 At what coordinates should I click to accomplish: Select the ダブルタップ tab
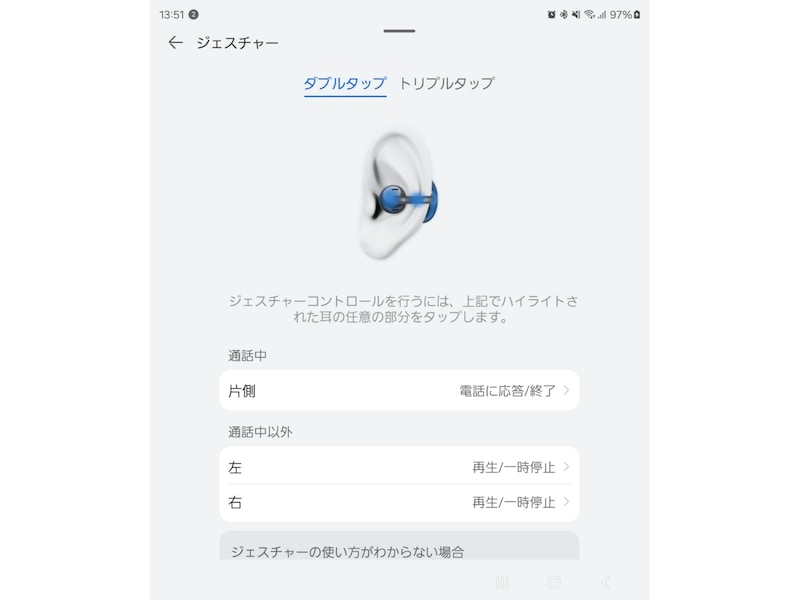pyautogui.click(x=345, y=84)
